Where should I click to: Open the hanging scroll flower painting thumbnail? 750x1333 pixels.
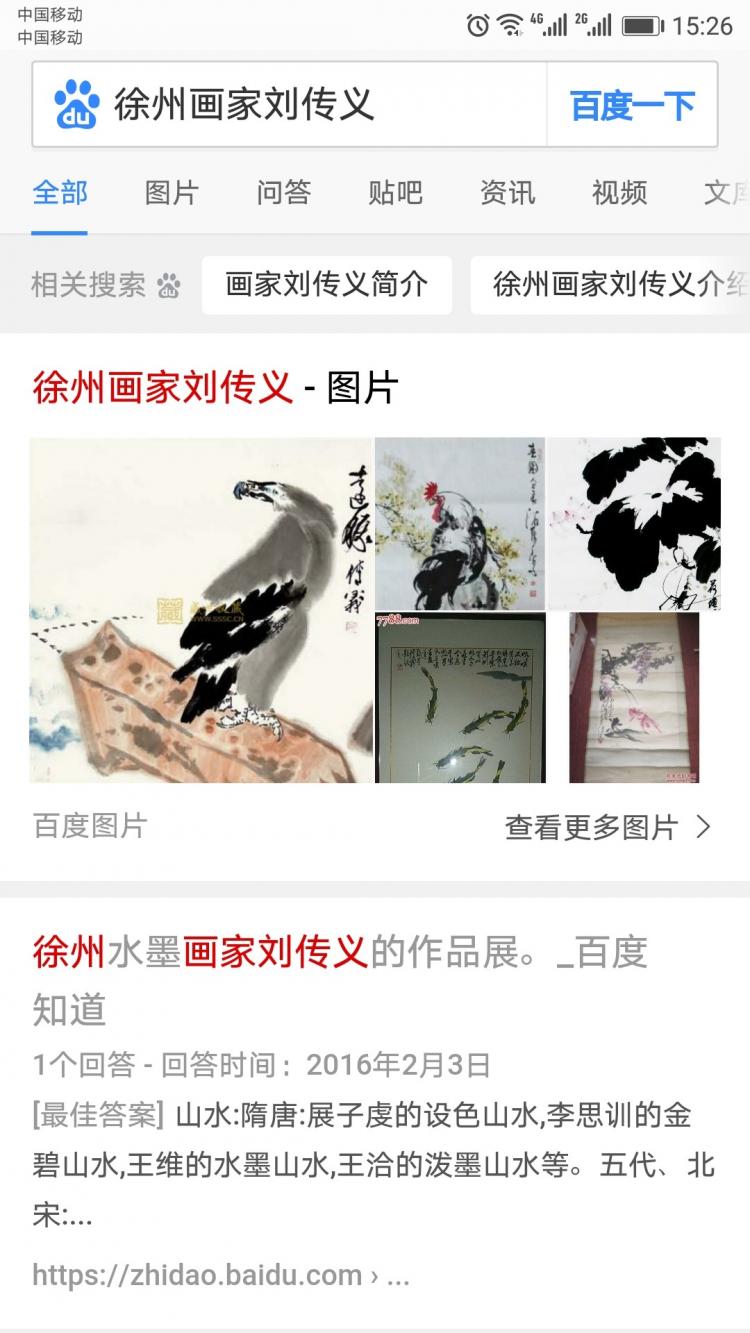pos(634,698)
